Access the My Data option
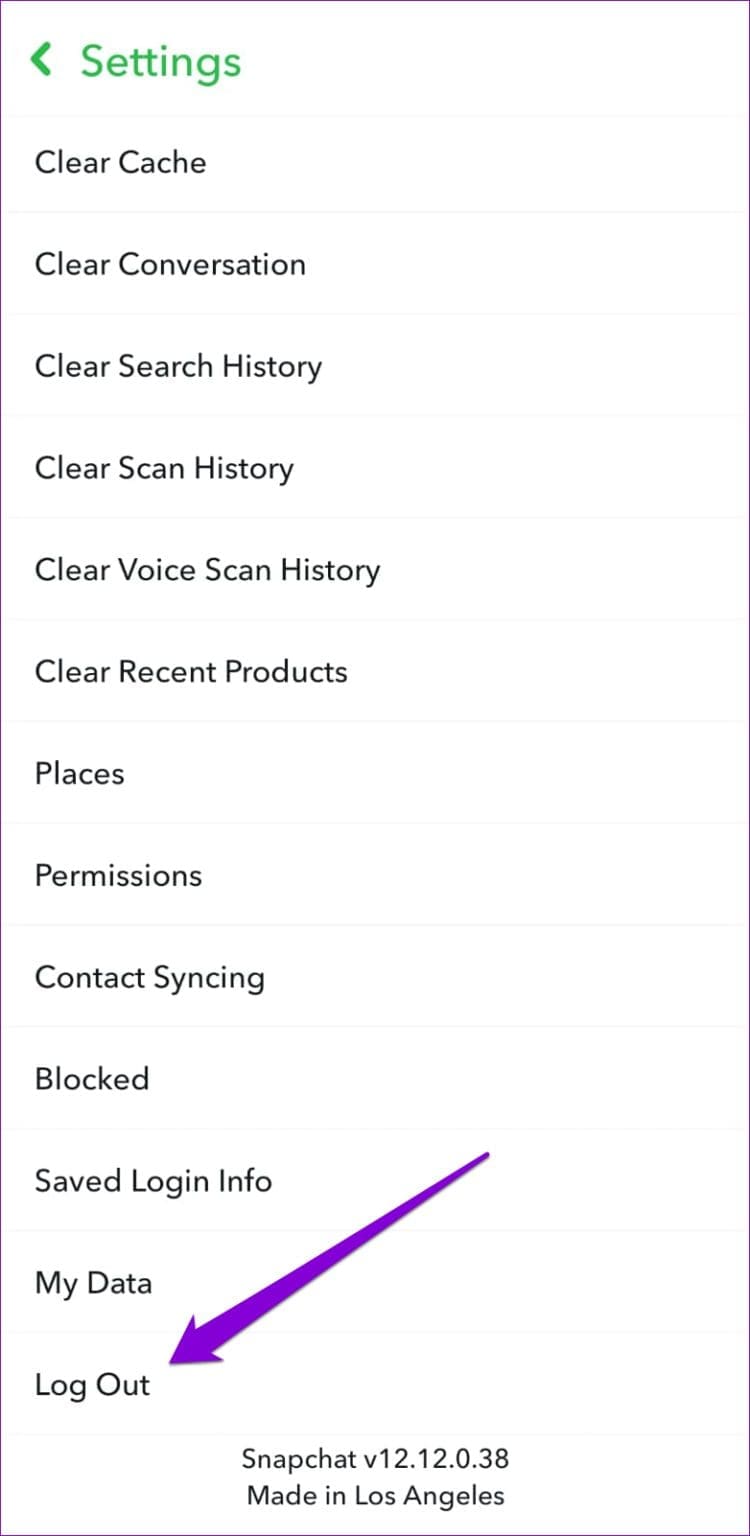 point(92,1283)
